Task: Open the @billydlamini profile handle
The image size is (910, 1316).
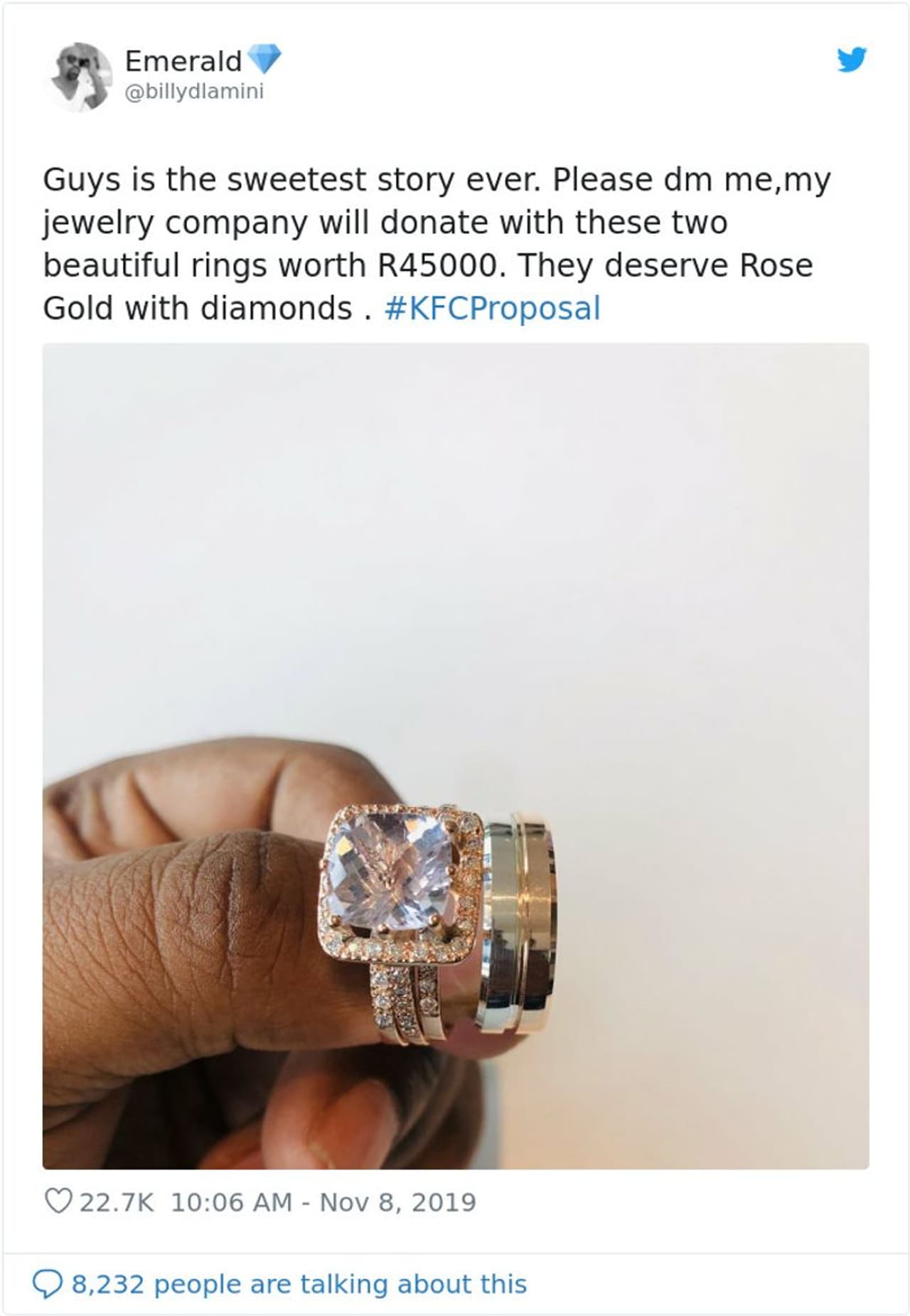Action: pos(194,92)
